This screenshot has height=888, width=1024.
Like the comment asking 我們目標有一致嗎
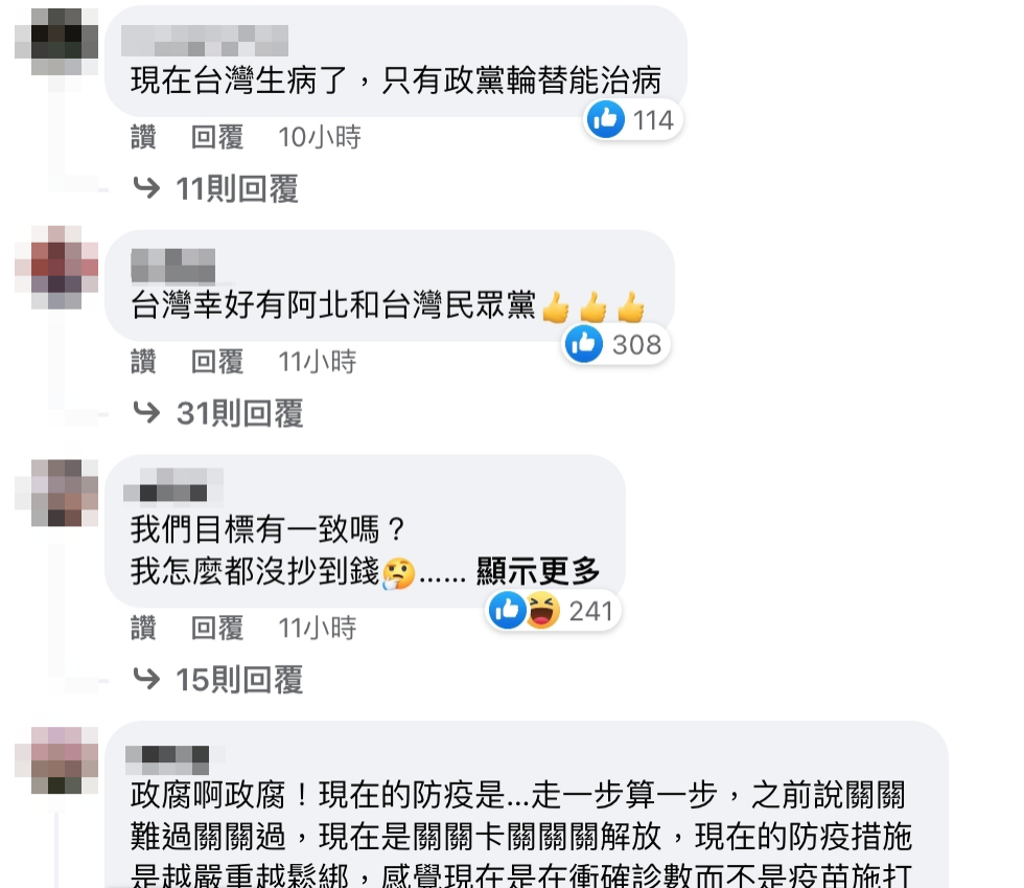(x=143, y=628)
